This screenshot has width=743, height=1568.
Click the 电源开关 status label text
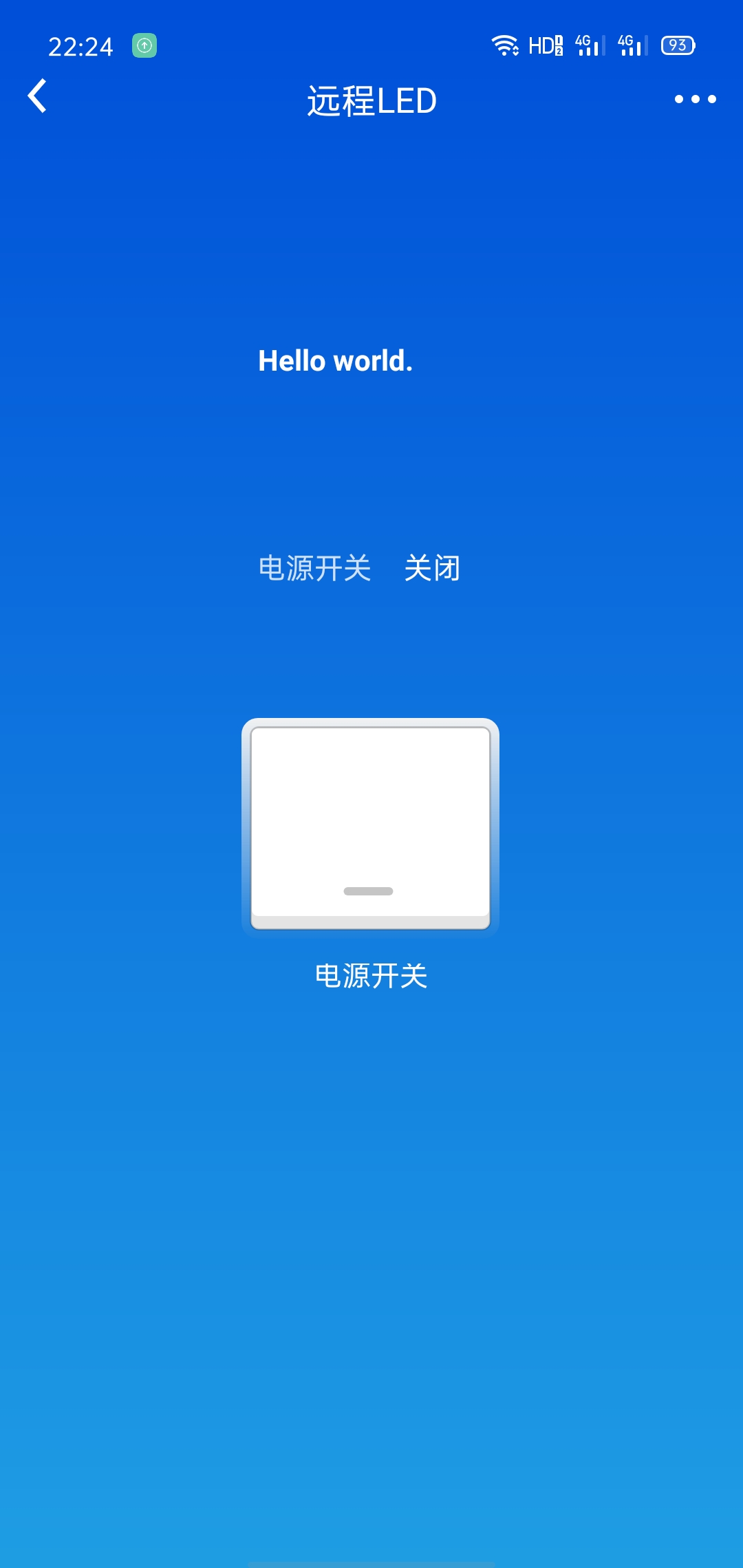(x=315, y=569)
